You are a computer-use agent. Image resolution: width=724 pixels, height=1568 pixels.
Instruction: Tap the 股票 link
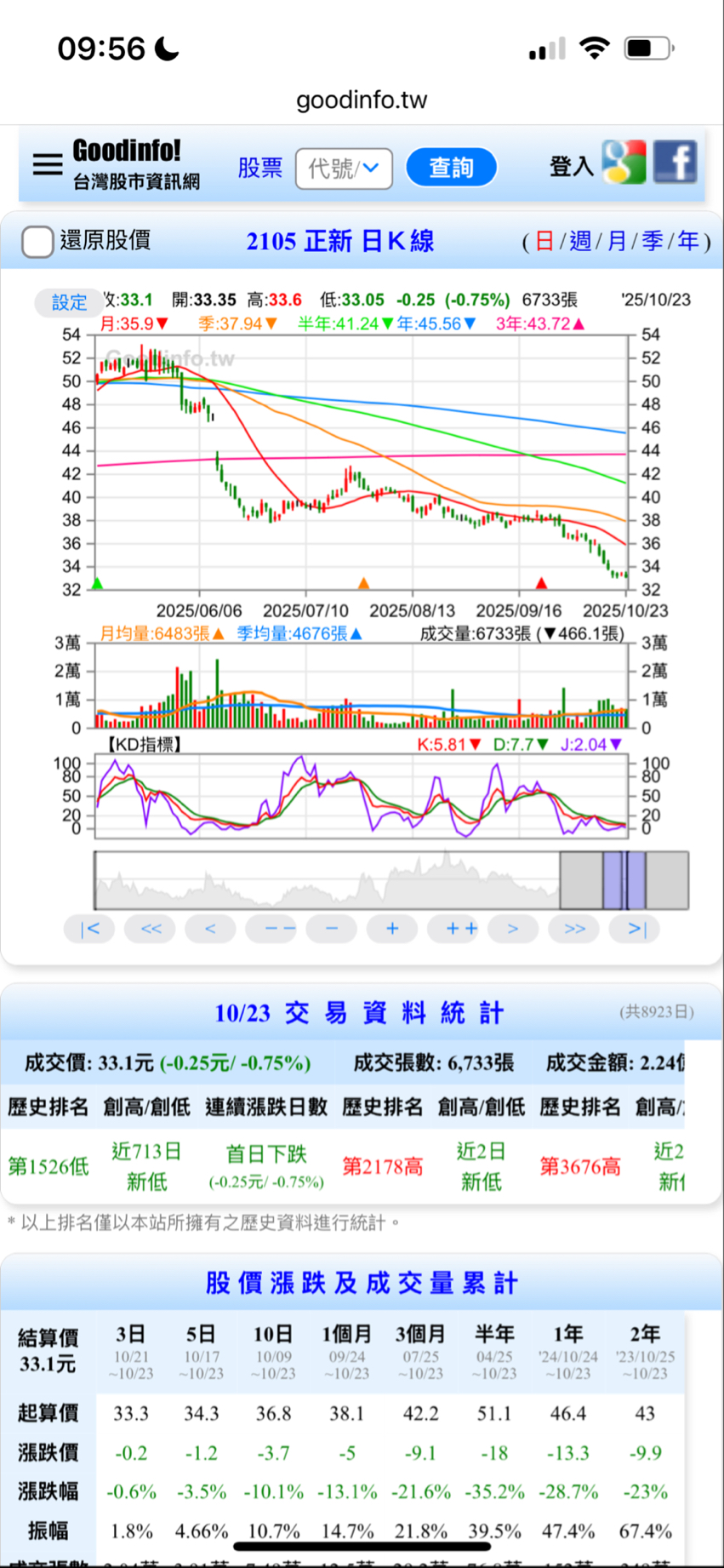pos(259,168)
